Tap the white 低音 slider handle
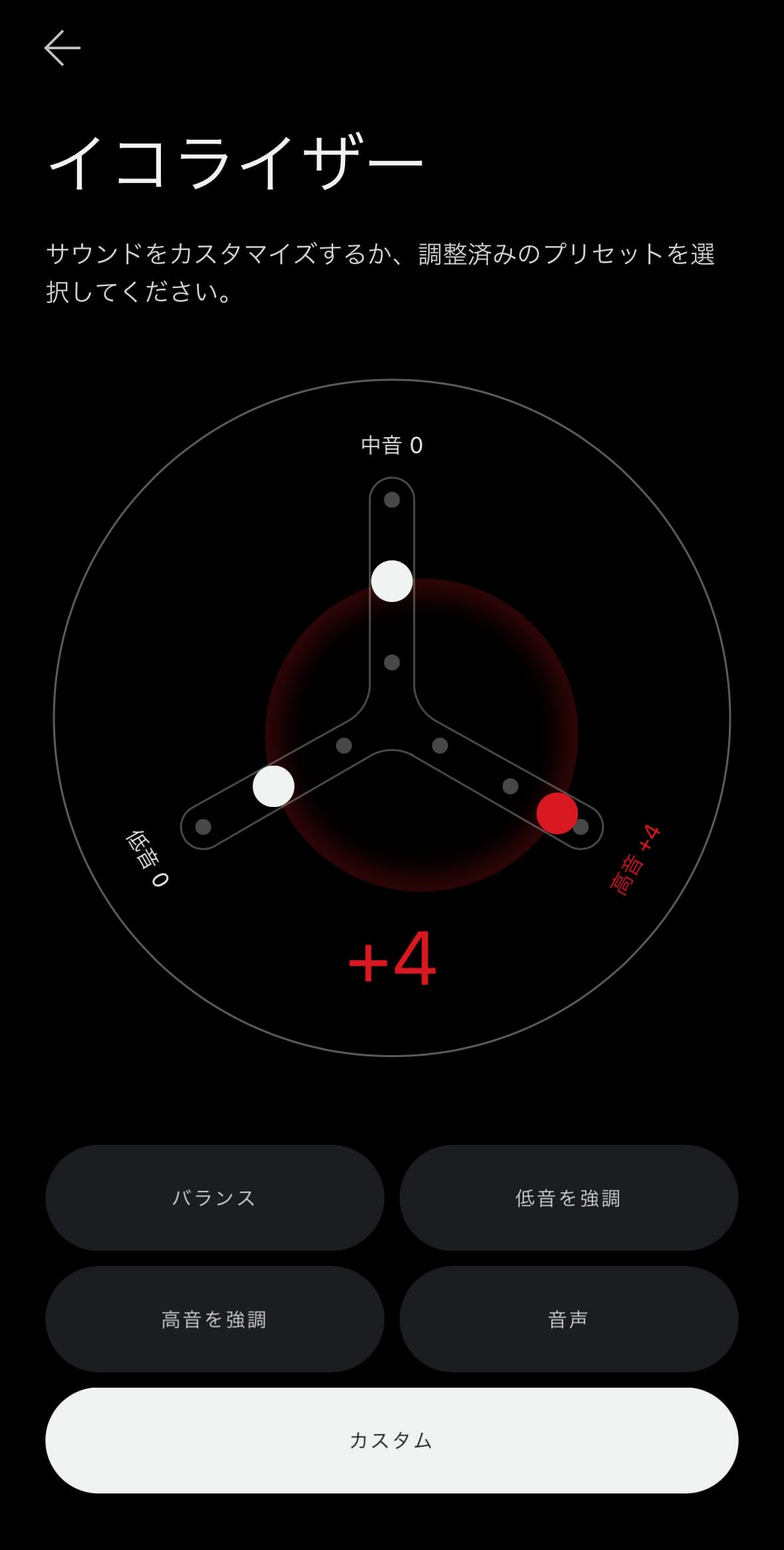Image resolution: width=784 pixels, height=1550 pixels. point(273,786)
